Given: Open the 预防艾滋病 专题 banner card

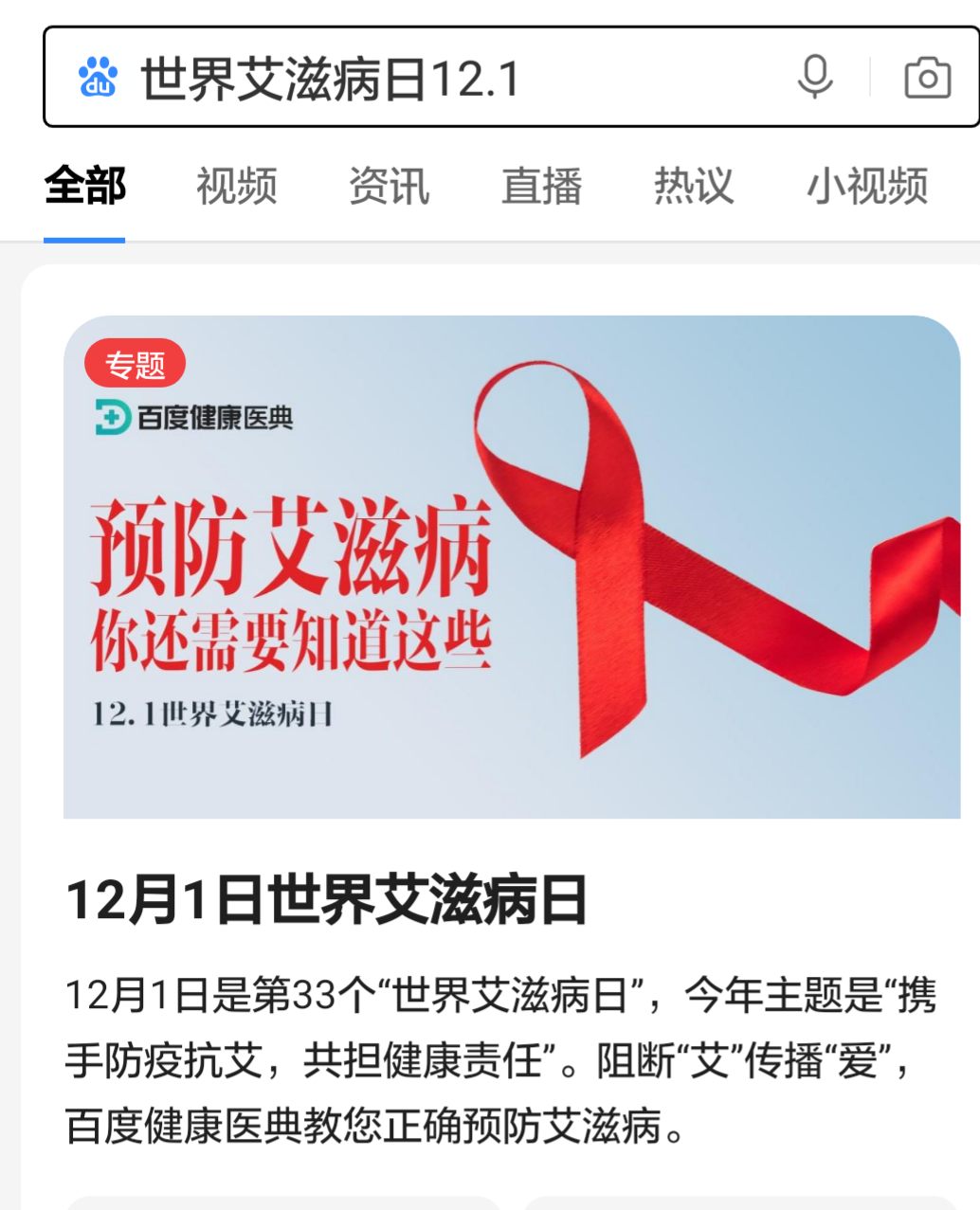Looking at the screenshot, I should (512, 567).
